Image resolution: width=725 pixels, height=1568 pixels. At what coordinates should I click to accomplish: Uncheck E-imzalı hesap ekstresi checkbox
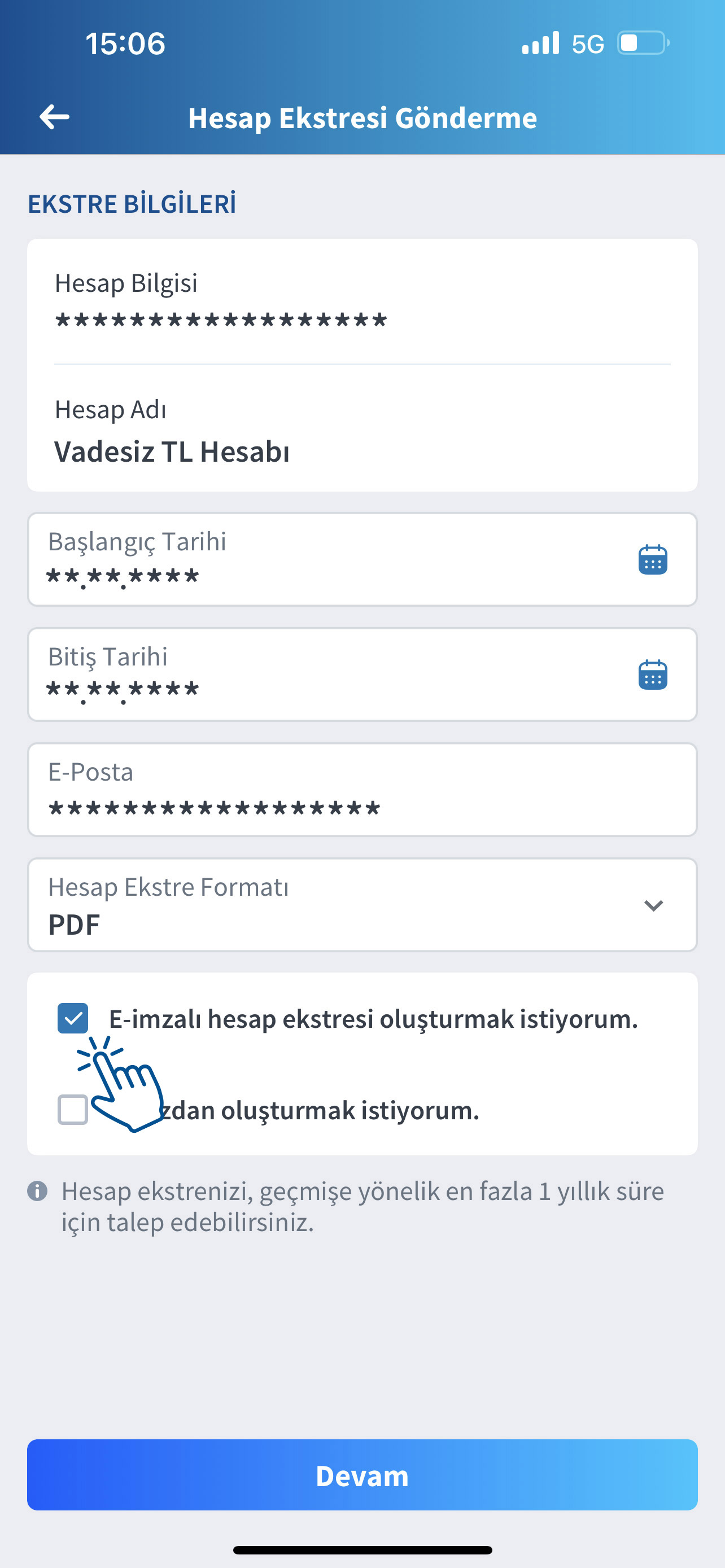coord(73,1018)
